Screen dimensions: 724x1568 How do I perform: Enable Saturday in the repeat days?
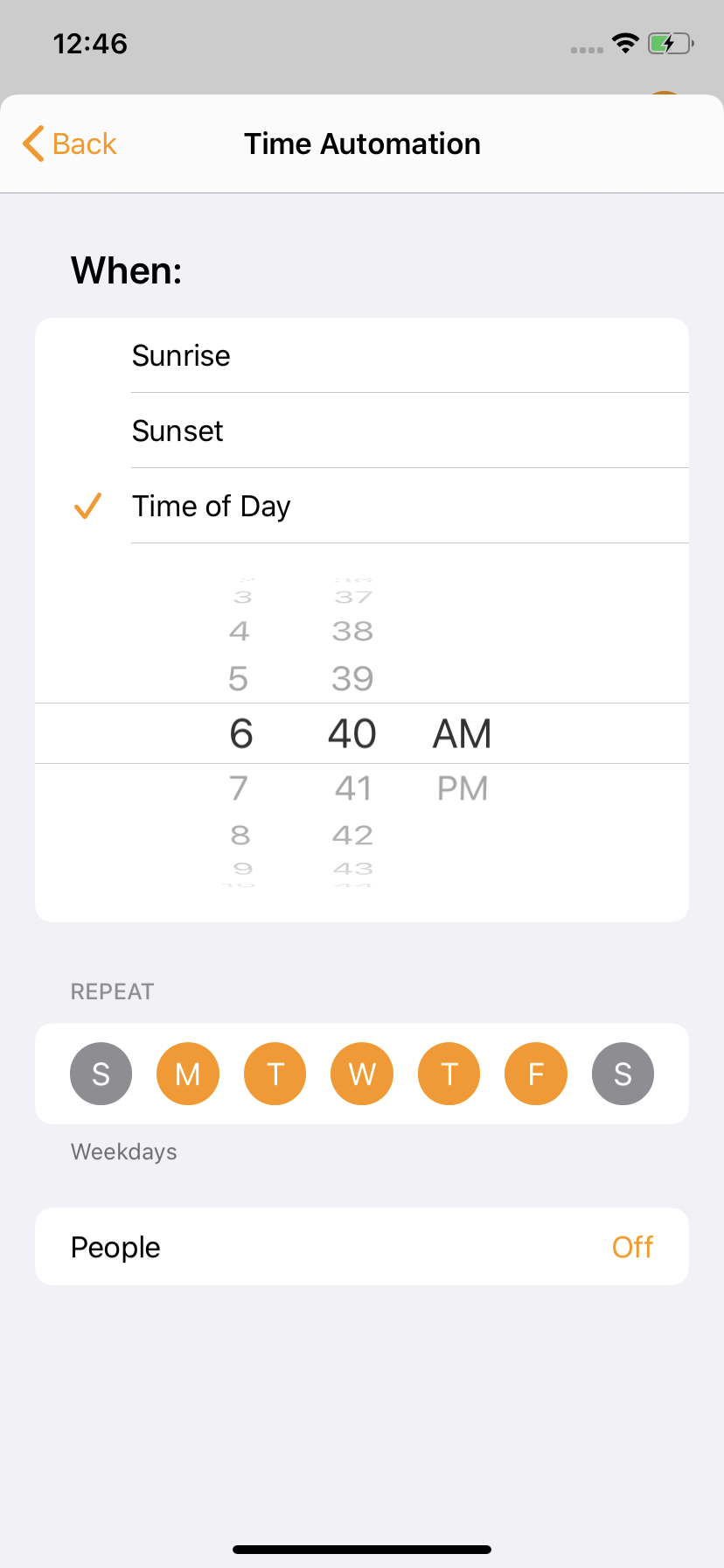[623, 1074]
